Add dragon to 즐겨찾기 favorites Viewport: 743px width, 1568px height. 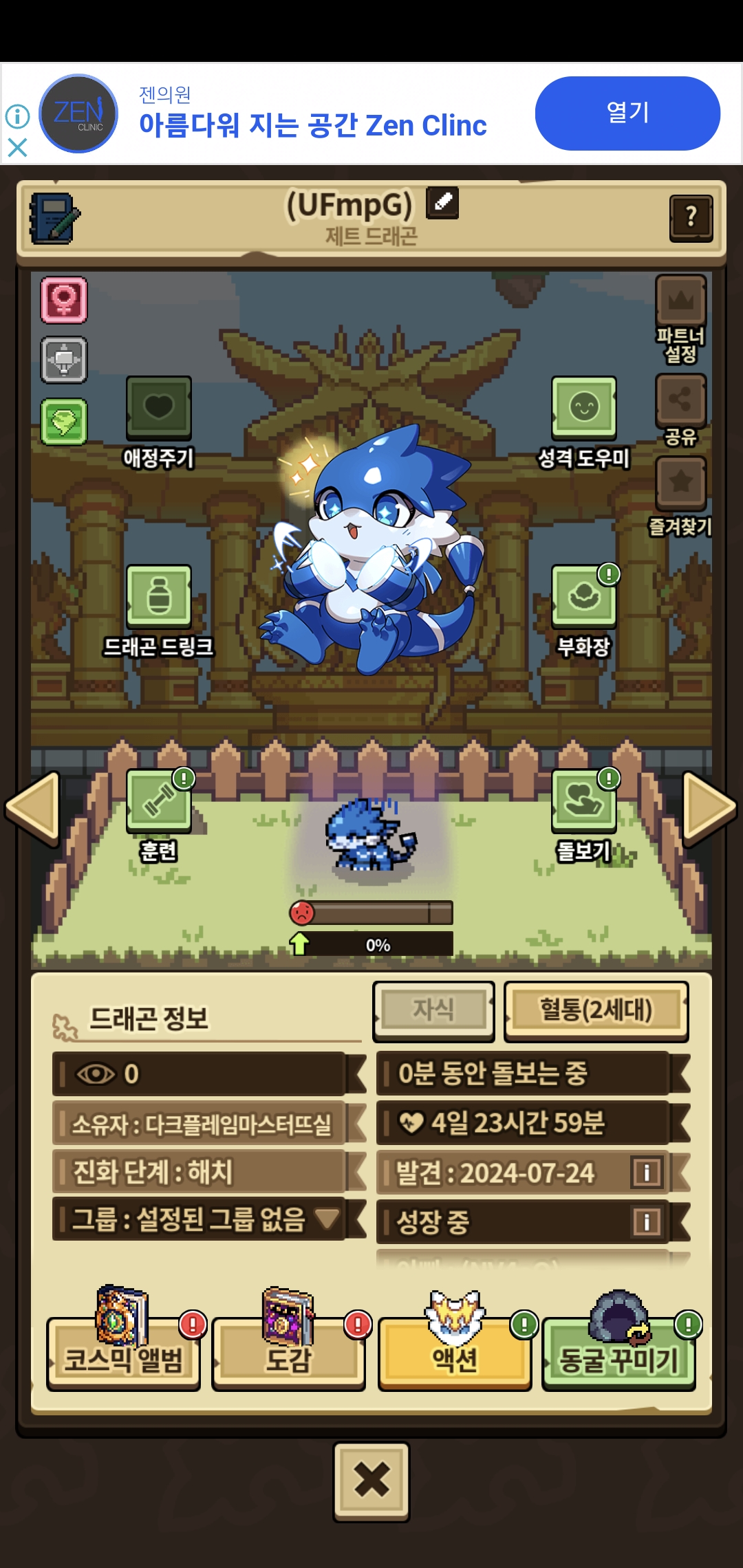(x=680, y=496)
